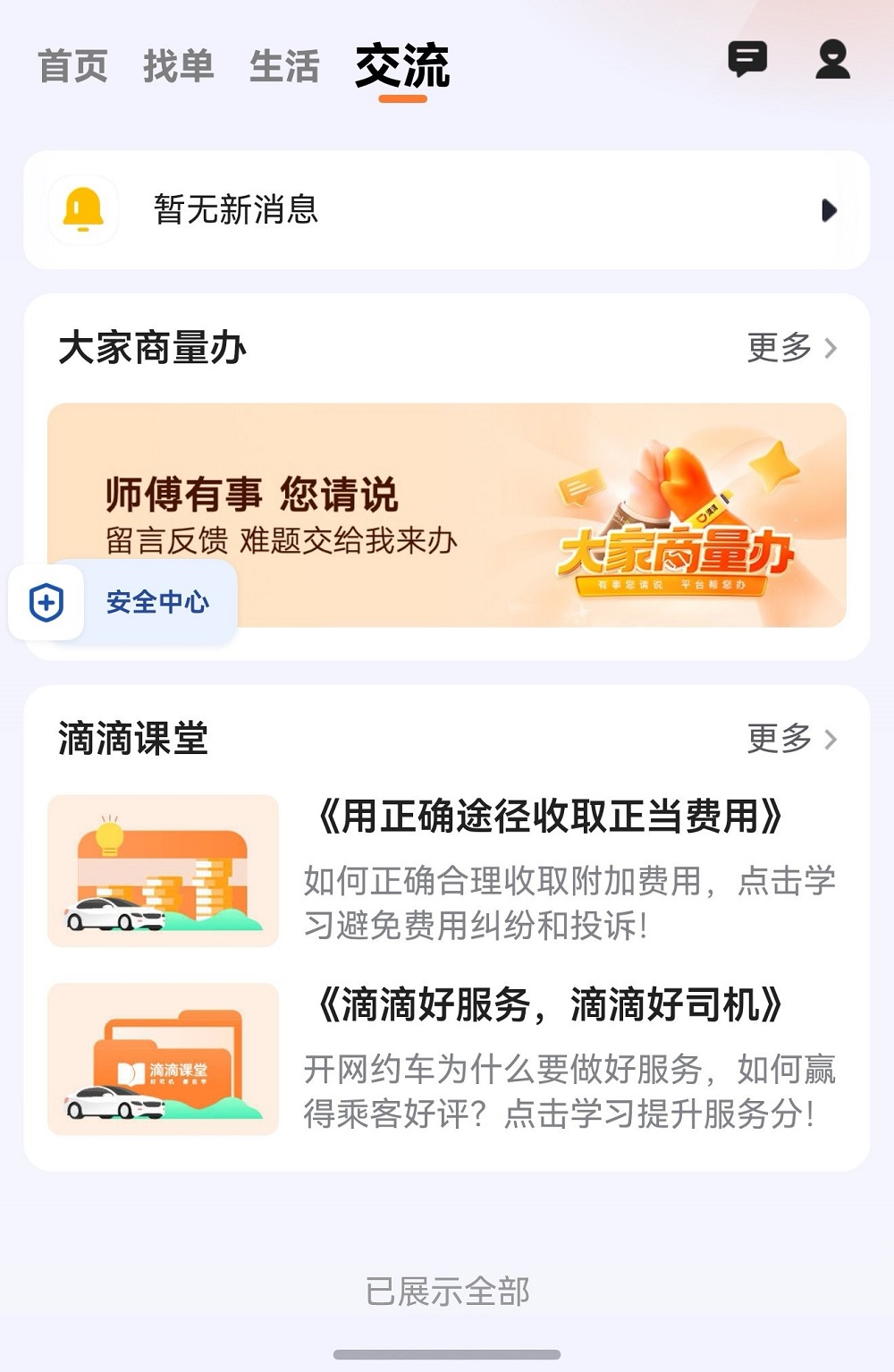894x1372 pixels.
Task: Tap the bottom home indicator bar
Action: coord(446,1354)
